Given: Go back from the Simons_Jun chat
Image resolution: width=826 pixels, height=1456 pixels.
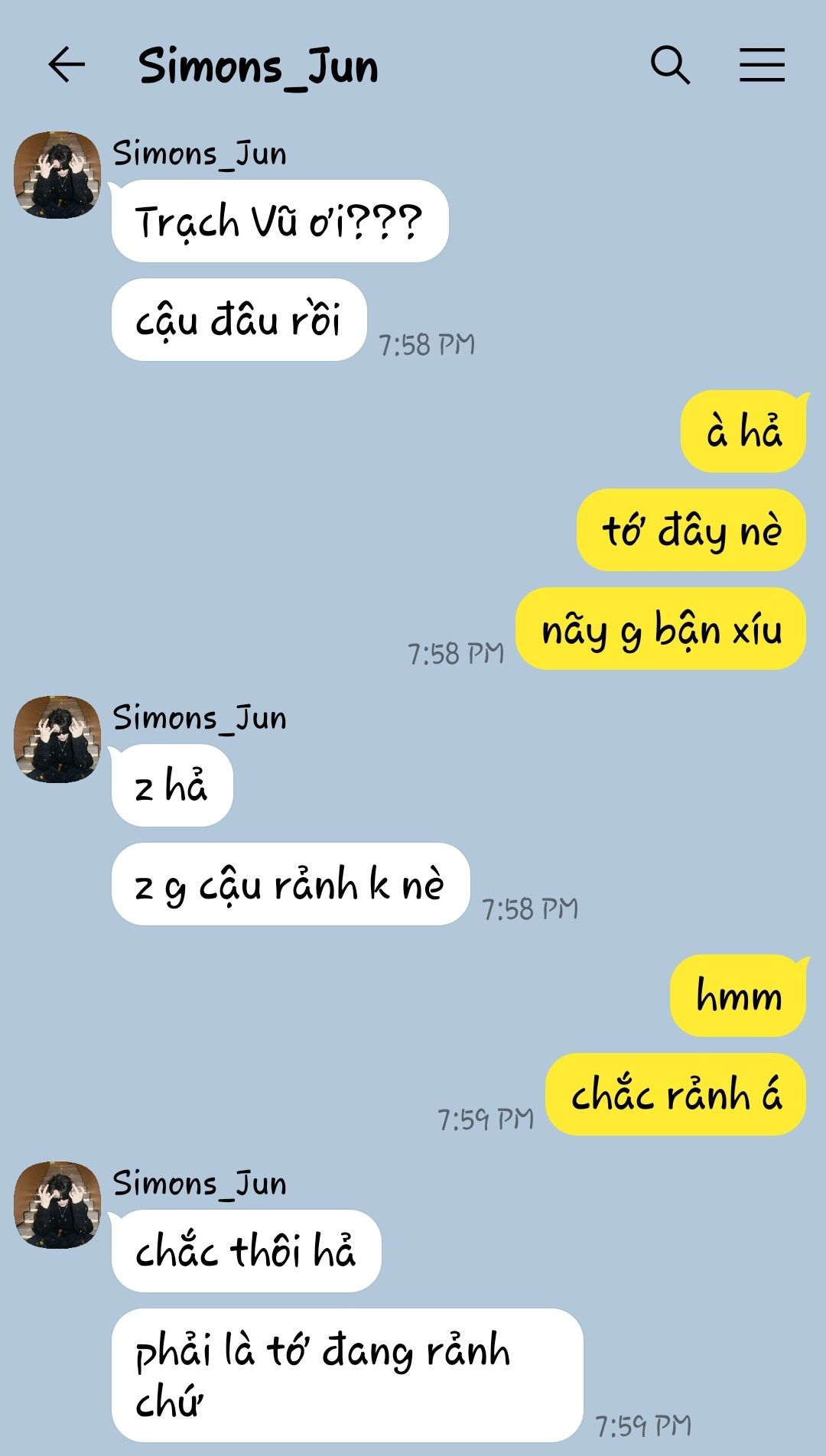Looking at the screenshot, I should 67,64.
